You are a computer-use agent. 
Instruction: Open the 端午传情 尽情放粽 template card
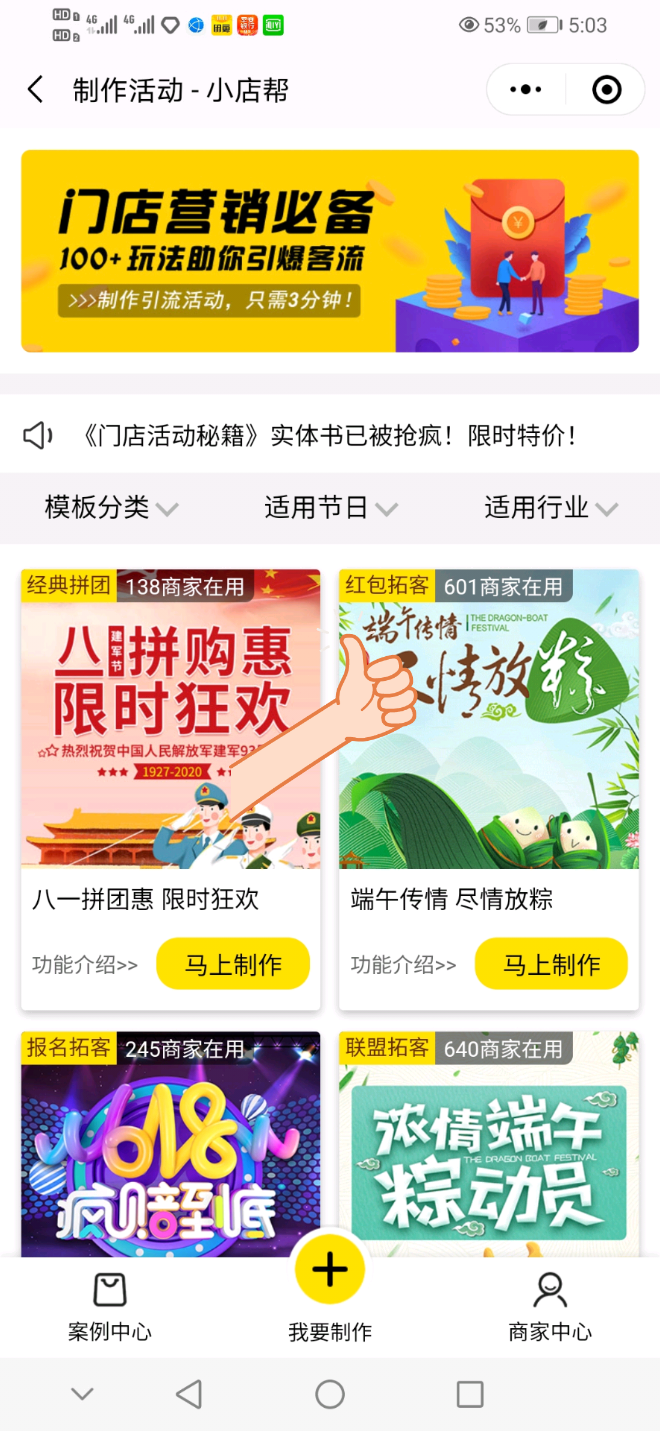[489, 720]
